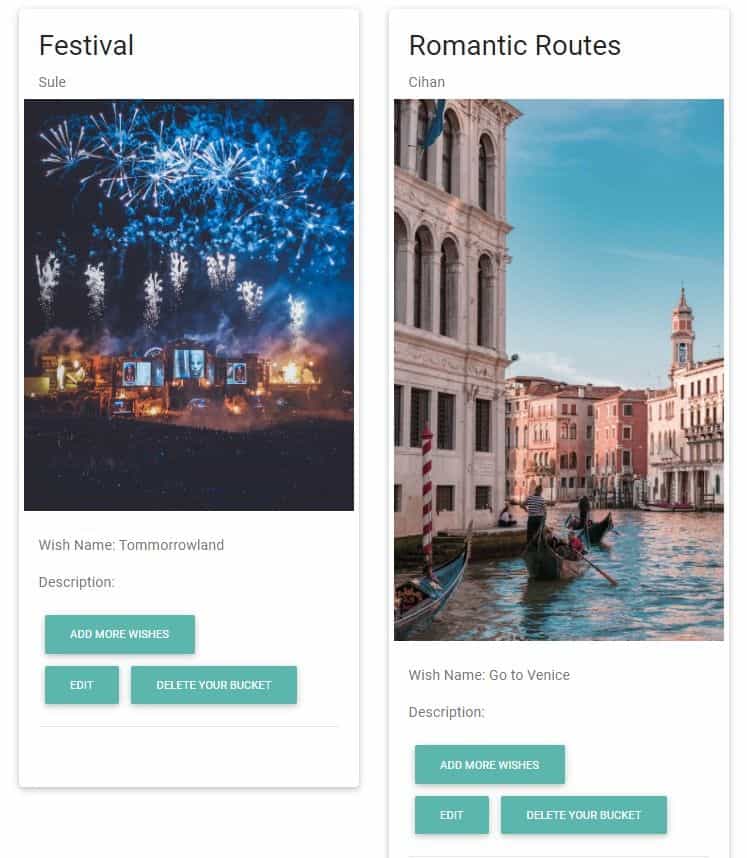Edit the Romantic Routes bucket
Screen dimensions: 747x858
click(x=451, y=815)
